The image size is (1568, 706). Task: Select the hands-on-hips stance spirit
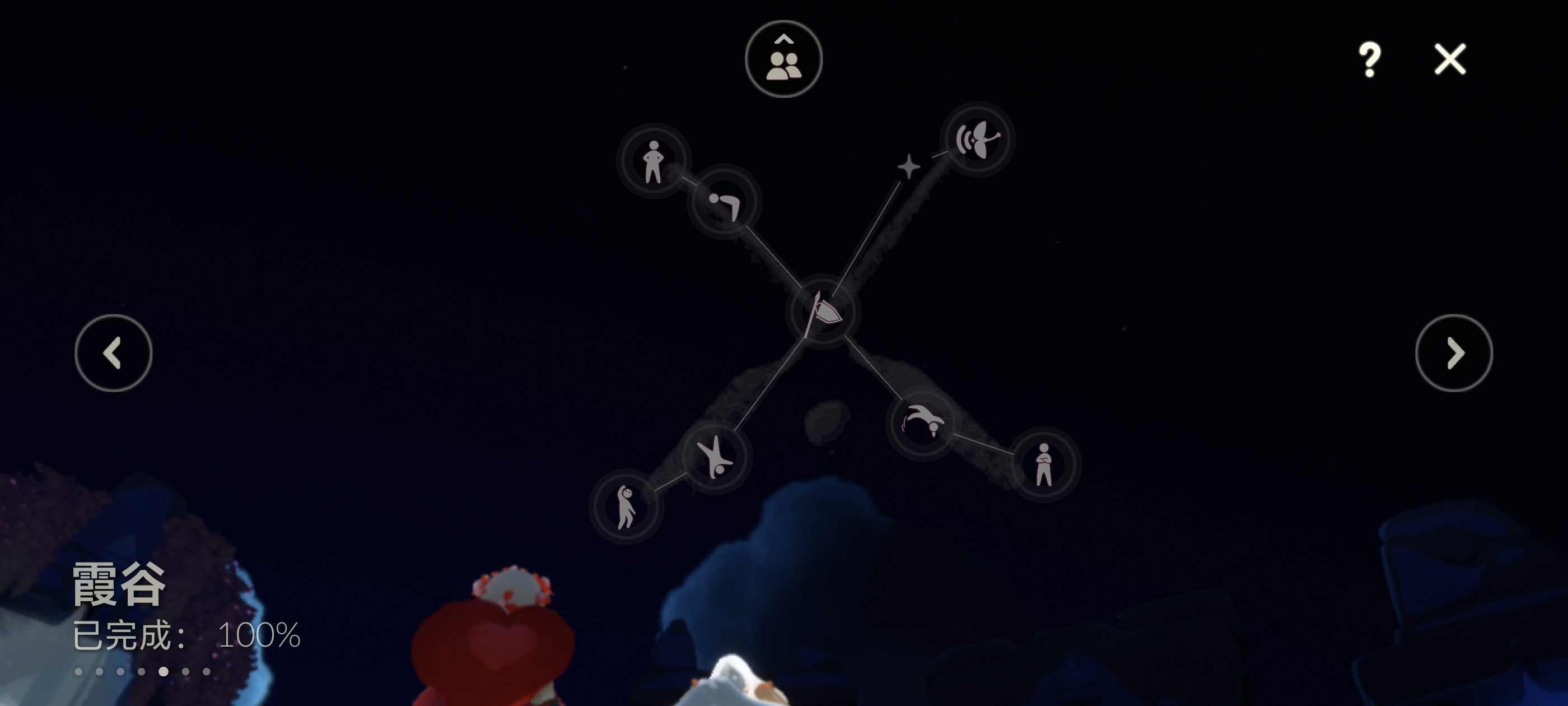(653, 161)
